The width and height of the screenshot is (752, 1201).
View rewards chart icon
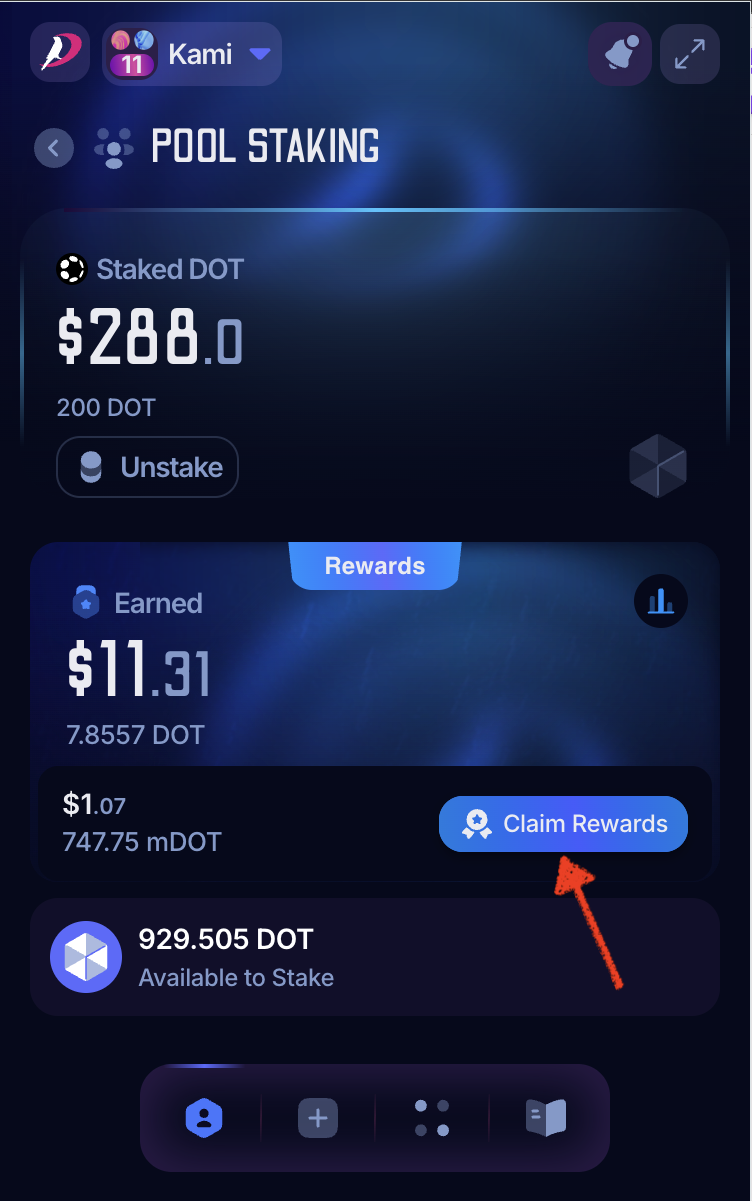(661, 601)
